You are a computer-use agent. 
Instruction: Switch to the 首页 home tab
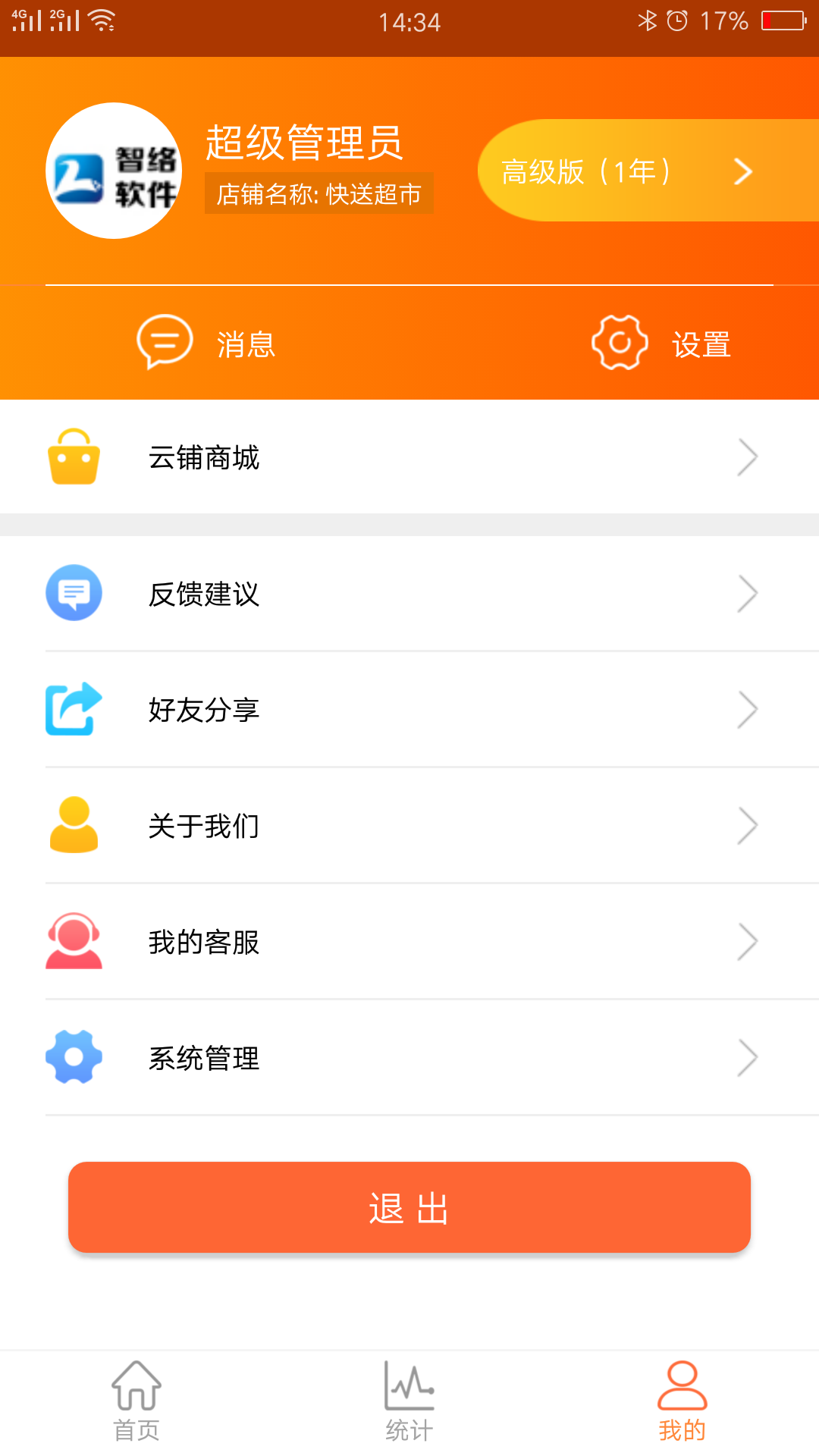136,1401
